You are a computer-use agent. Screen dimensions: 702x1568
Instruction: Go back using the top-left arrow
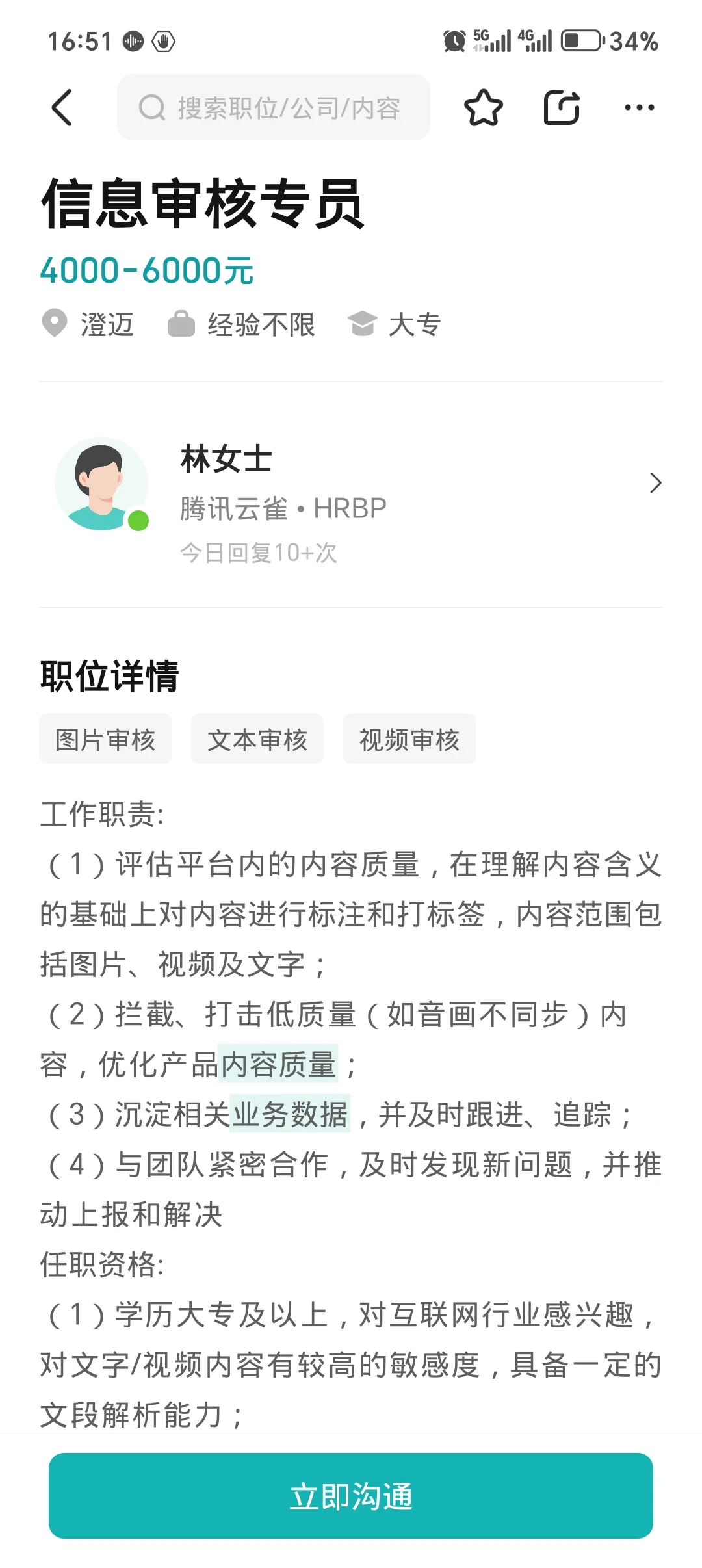click(x=62, y=107)
